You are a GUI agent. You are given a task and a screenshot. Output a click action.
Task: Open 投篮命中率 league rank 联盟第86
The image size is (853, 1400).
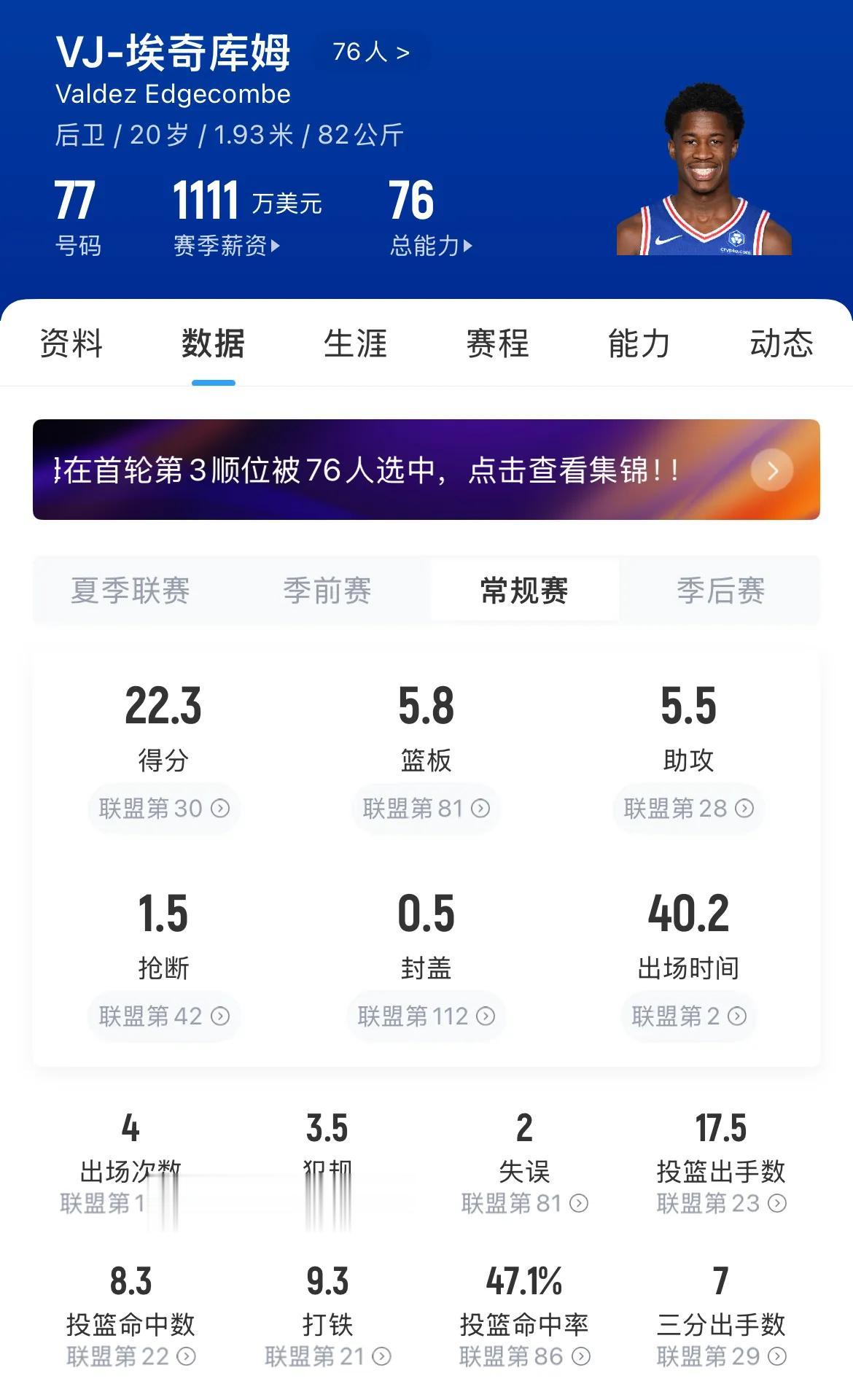click(x=524, y=1356)
